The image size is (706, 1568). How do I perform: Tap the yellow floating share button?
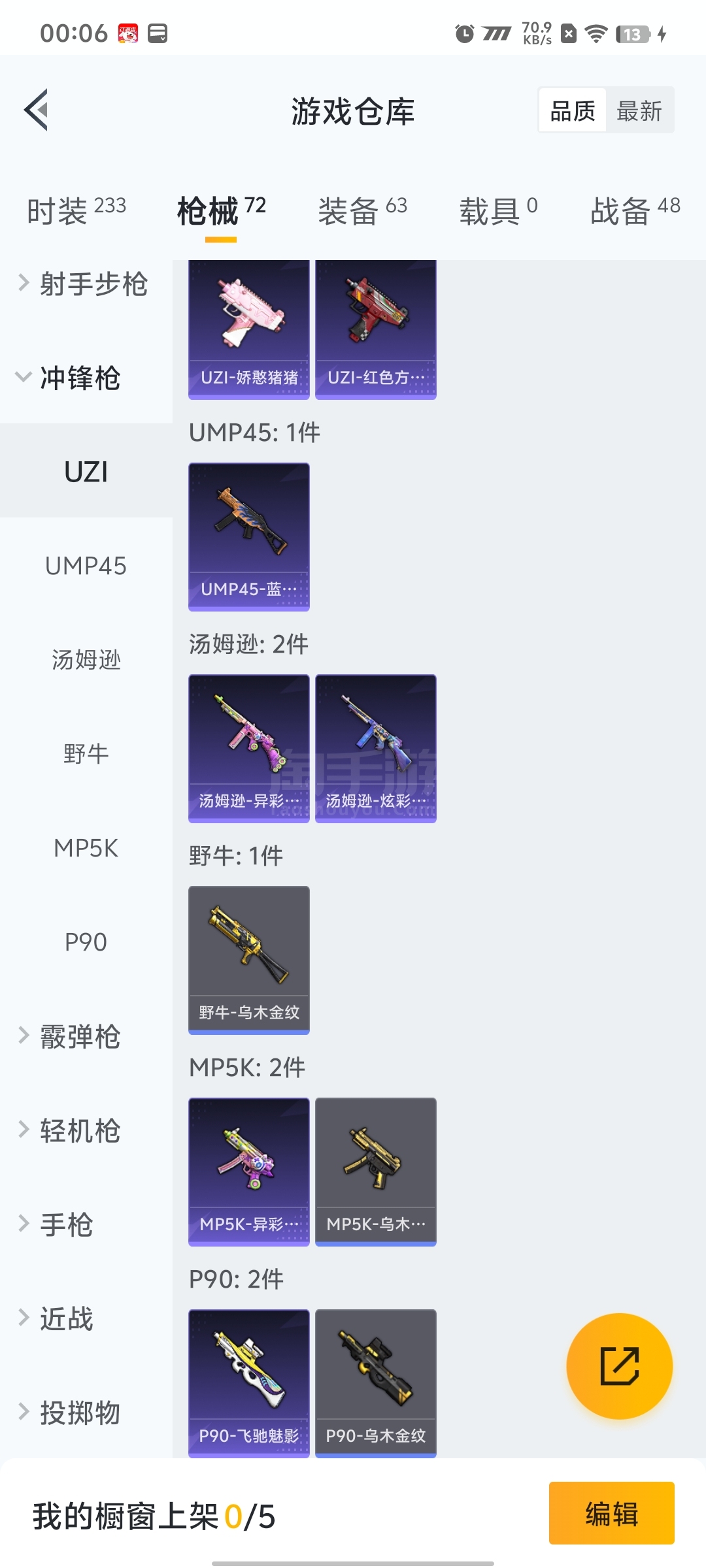tap(619, 1365)
